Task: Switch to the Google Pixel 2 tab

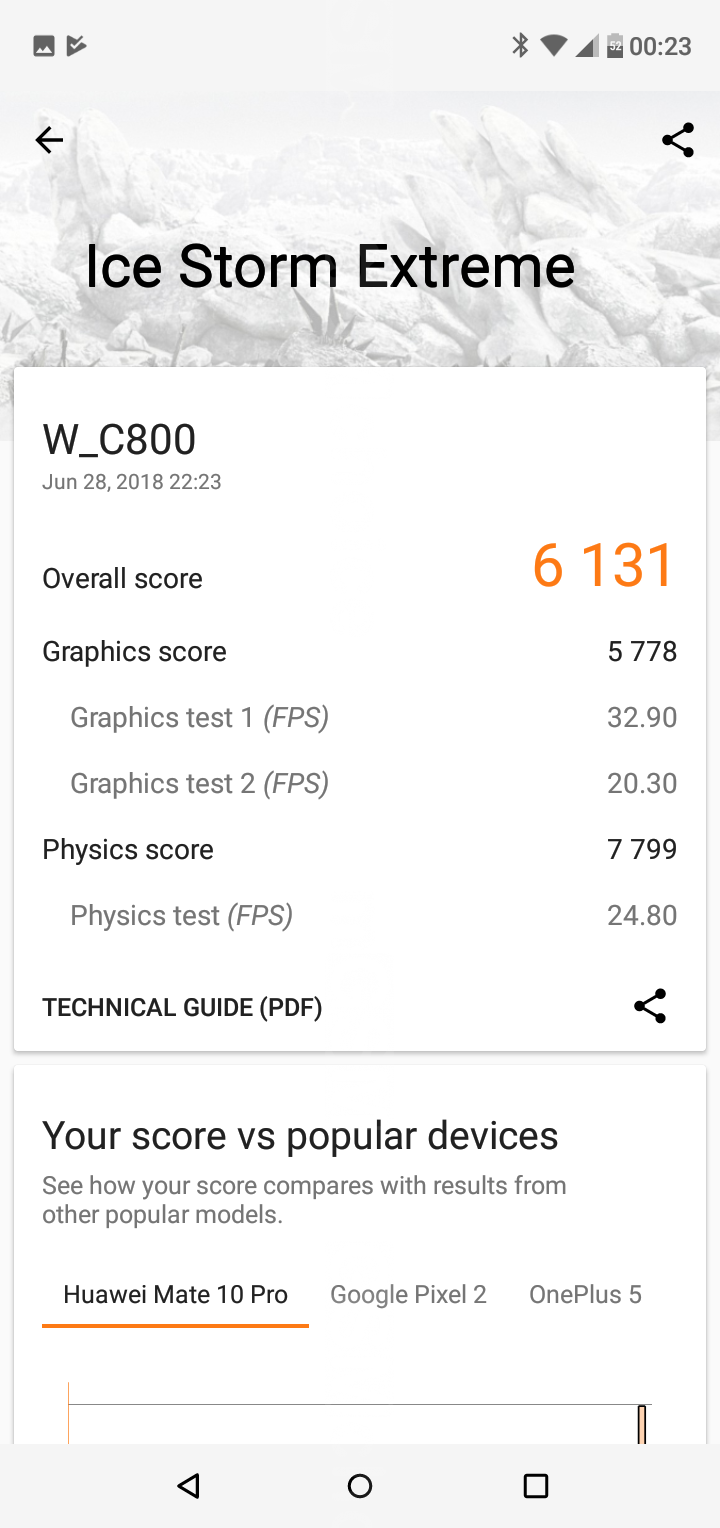Action: tap(408, 1295)
